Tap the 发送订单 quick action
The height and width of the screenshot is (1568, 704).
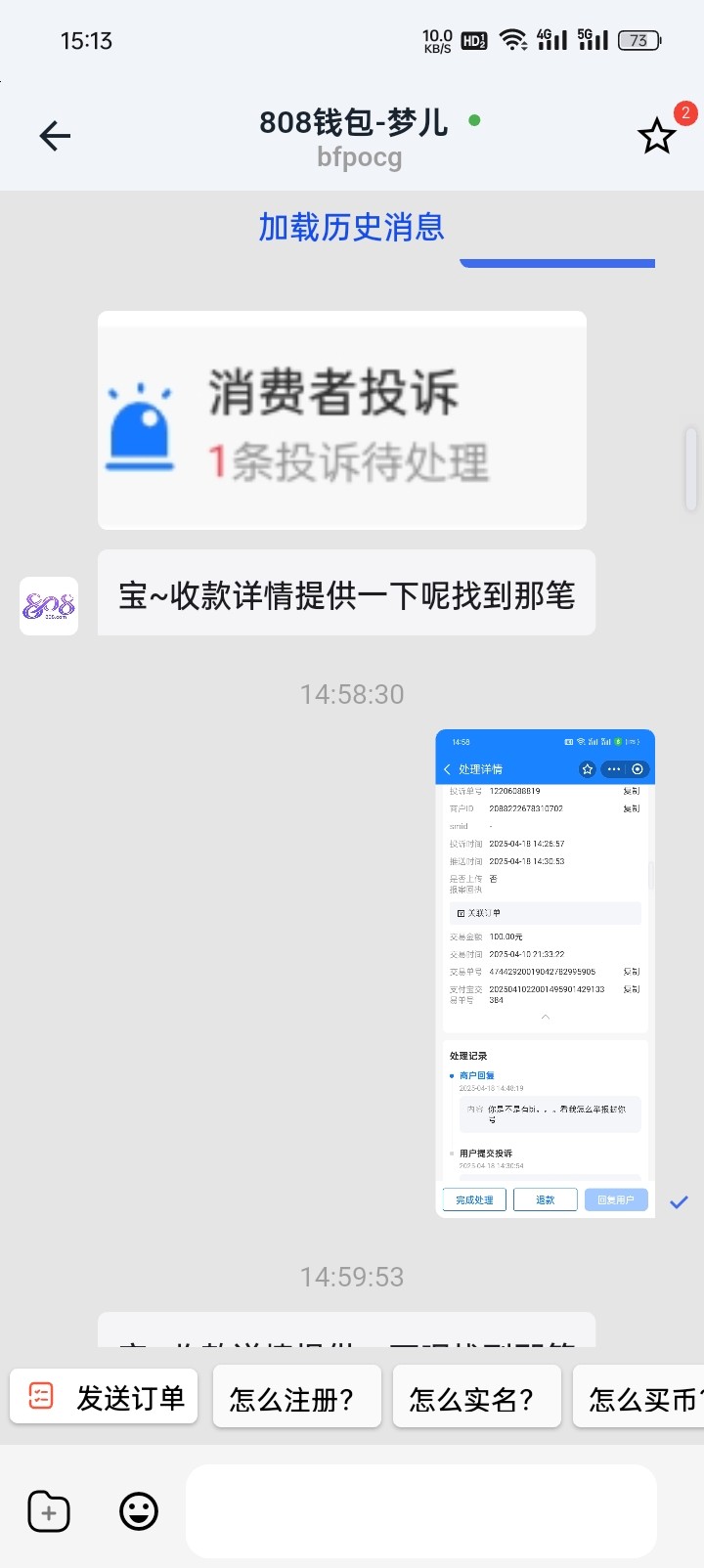click(x=105, y=1398)
